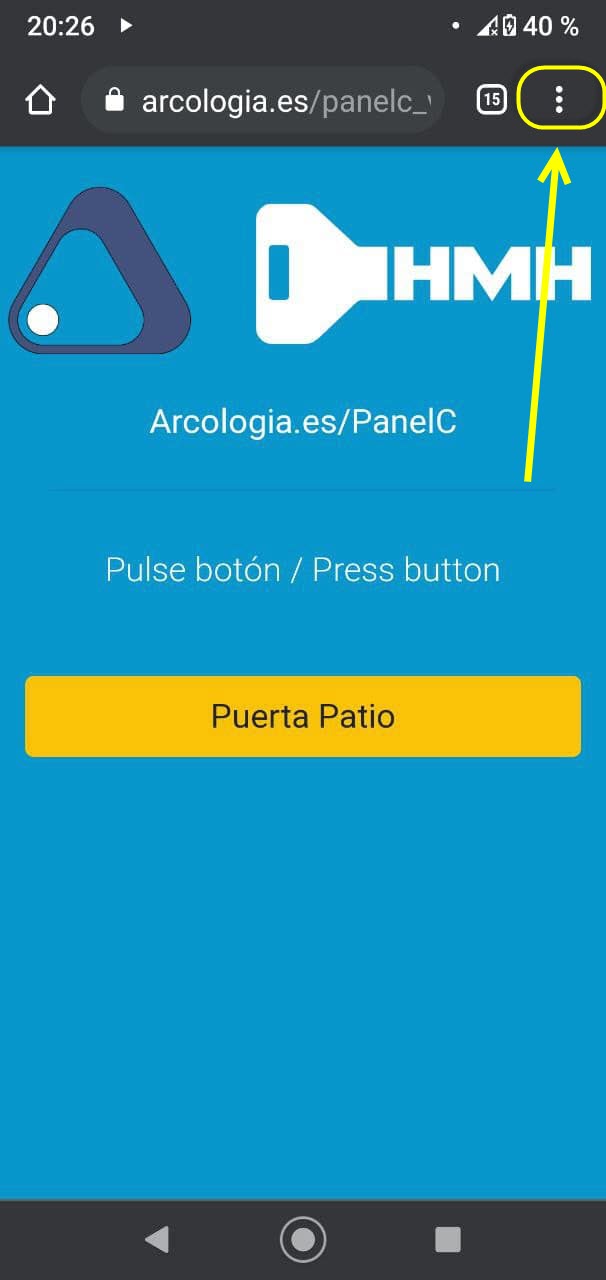Open the browser overflow menu
606x1280 pixels.
(x=559, y=99)
